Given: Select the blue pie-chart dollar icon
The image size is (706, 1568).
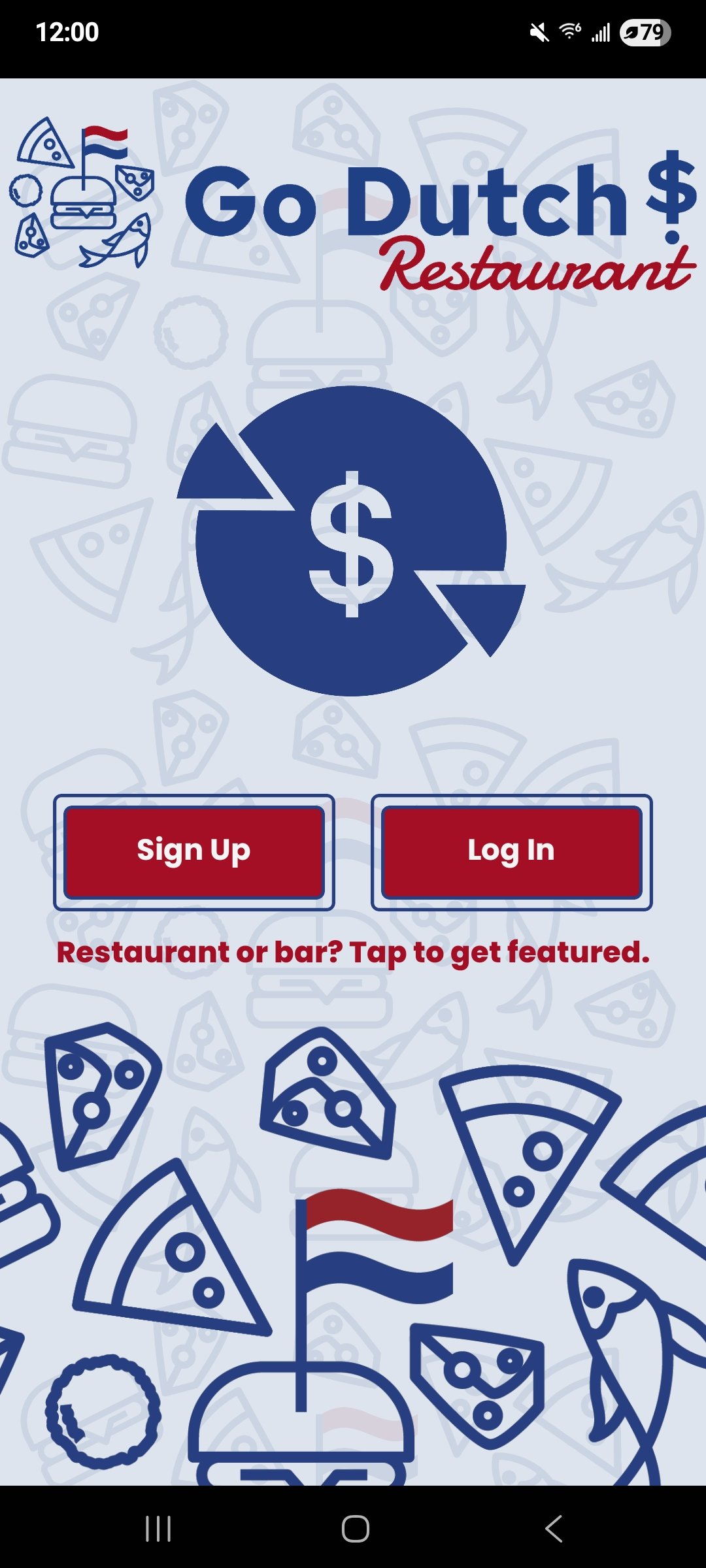Looking at the screenshot, I should (350, 542).
